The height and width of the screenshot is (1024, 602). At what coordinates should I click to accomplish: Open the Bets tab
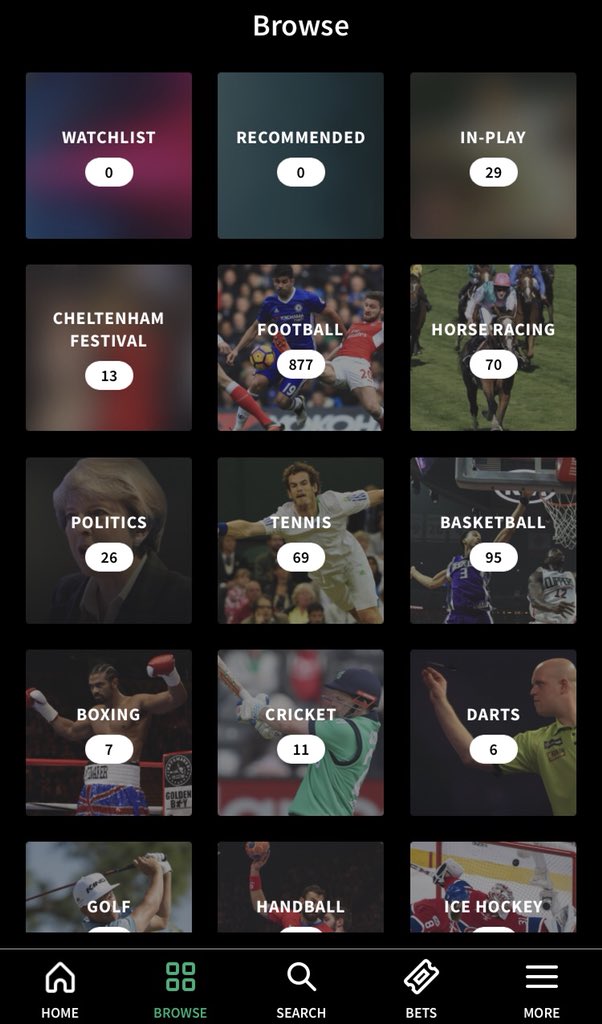(421, 989)
